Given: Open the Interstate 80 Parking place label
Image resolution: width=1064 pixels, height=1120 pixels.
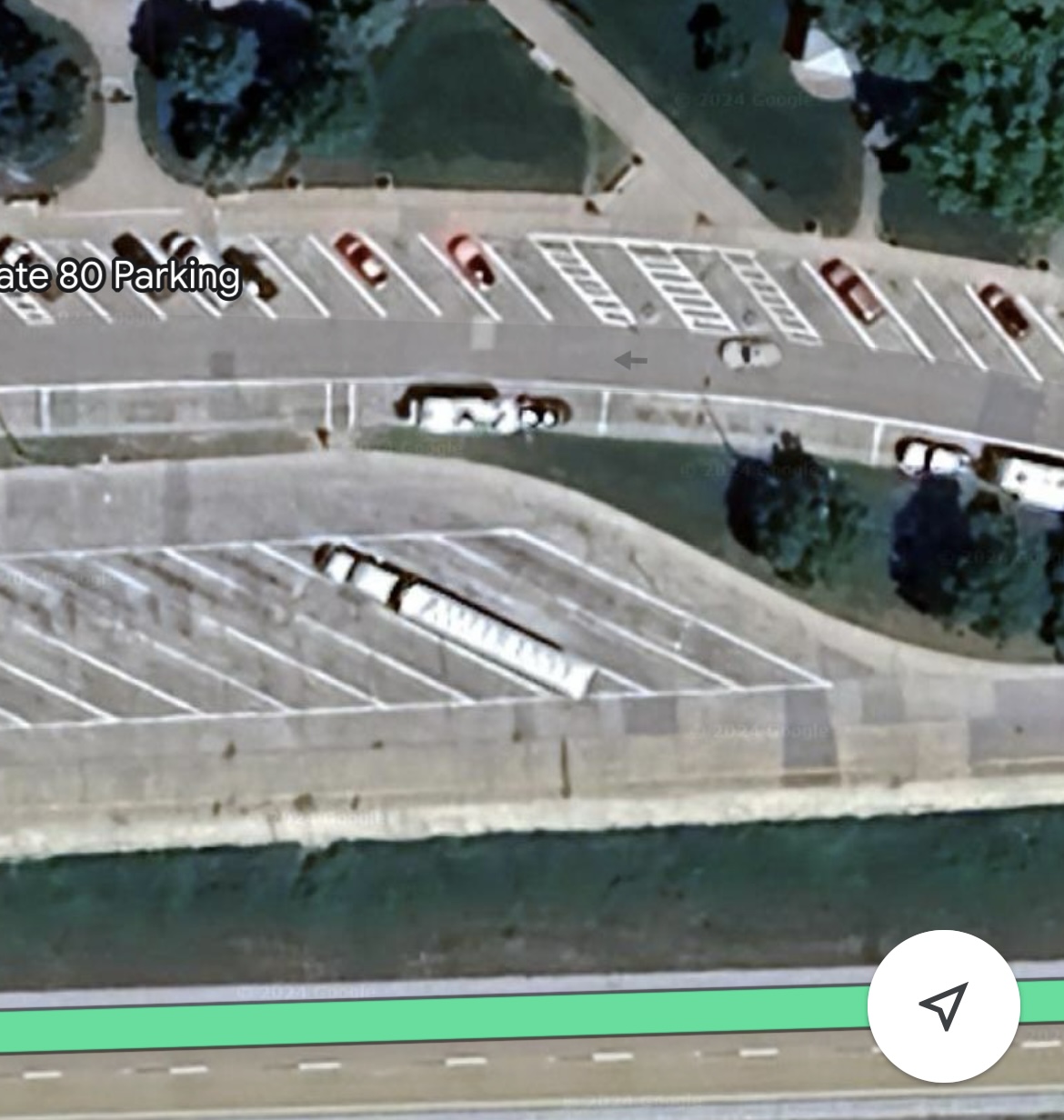Looking at the screenshot, I should coord(119,276).
